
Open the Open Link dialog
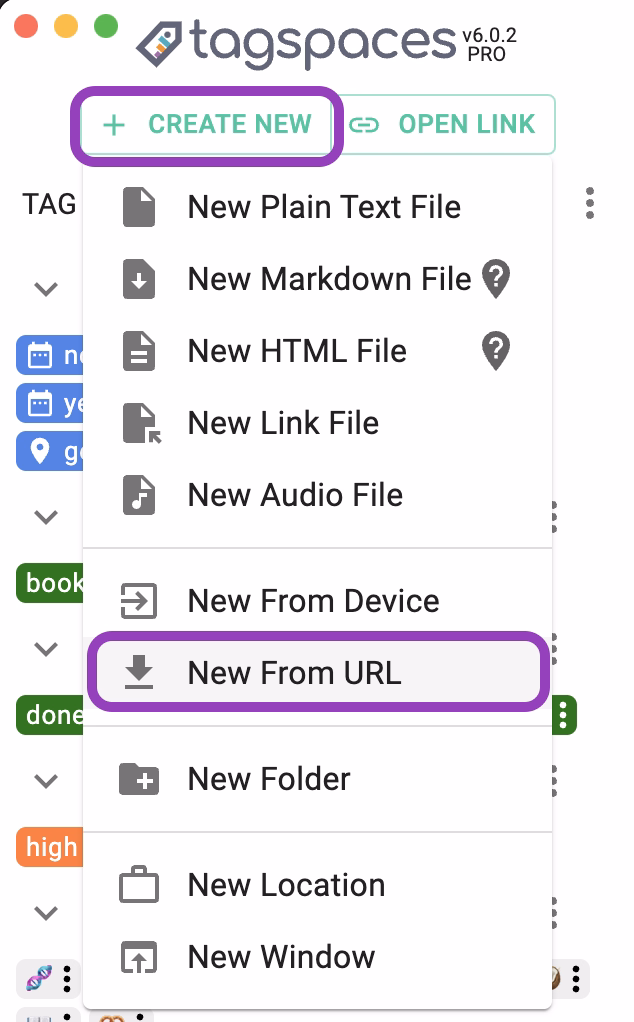[x=449, y=125]
